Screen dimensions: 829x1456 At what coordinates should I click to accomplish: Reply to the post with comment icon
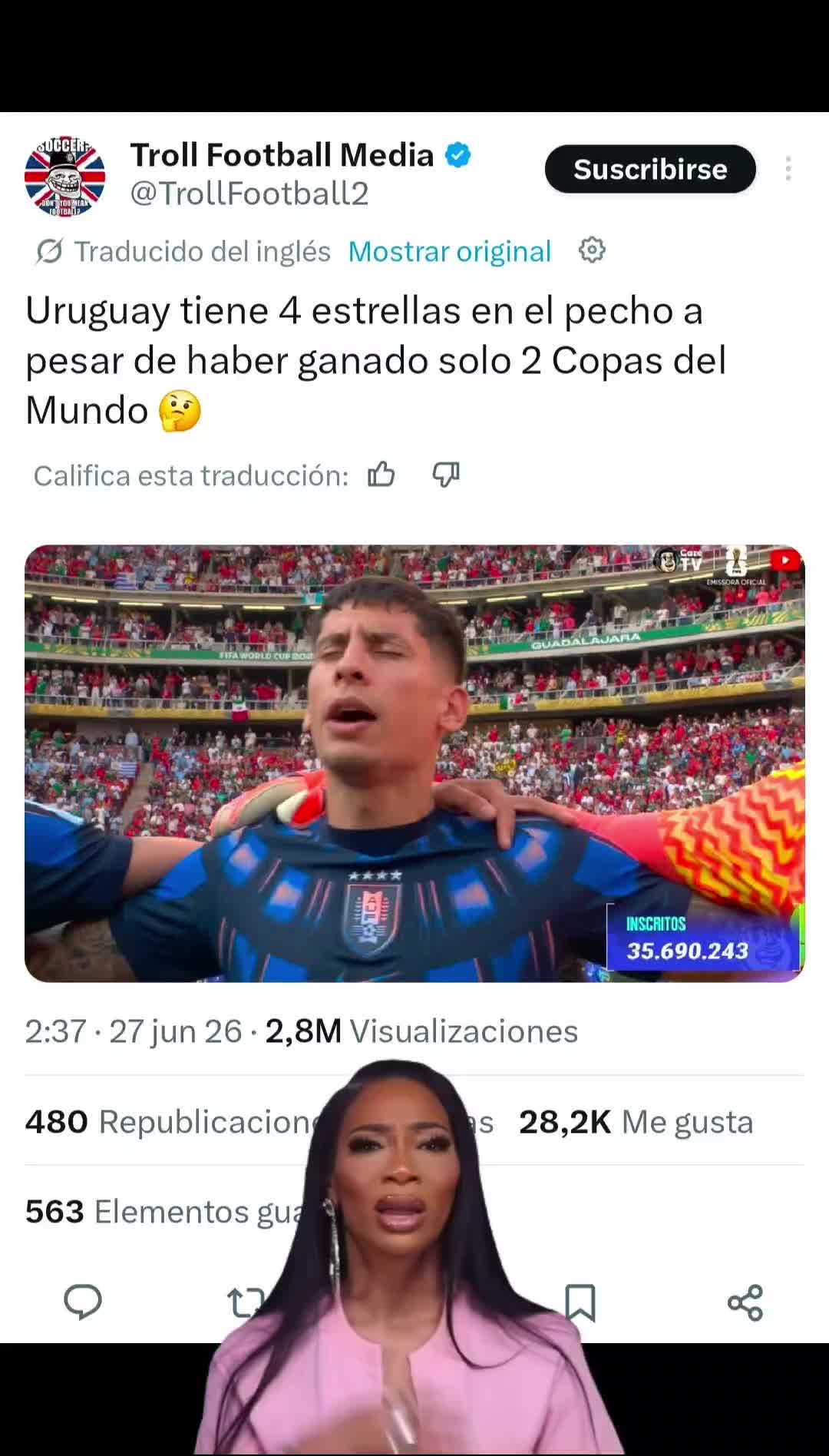click(83, 1302)
